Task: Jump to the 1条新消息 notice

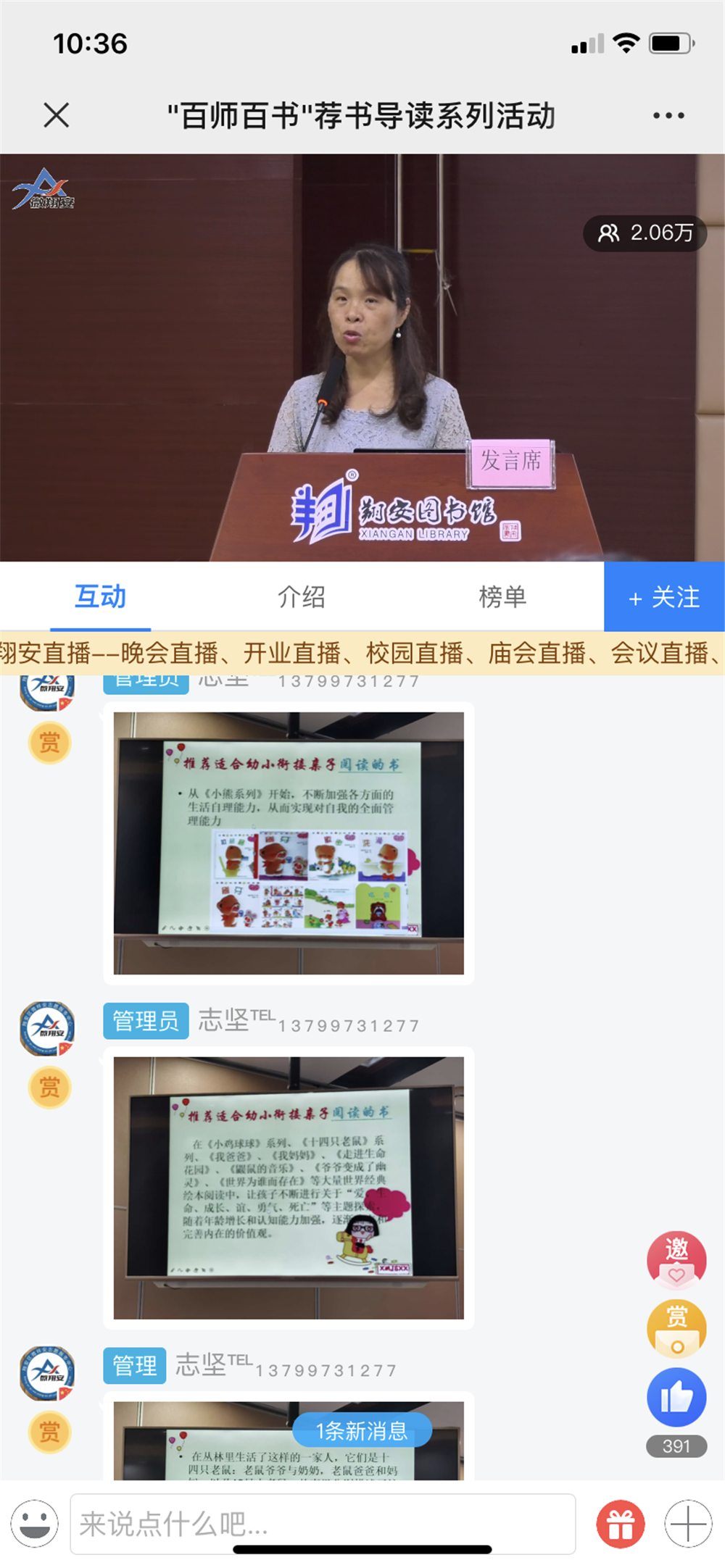Action: click(x=362, y=1430)
